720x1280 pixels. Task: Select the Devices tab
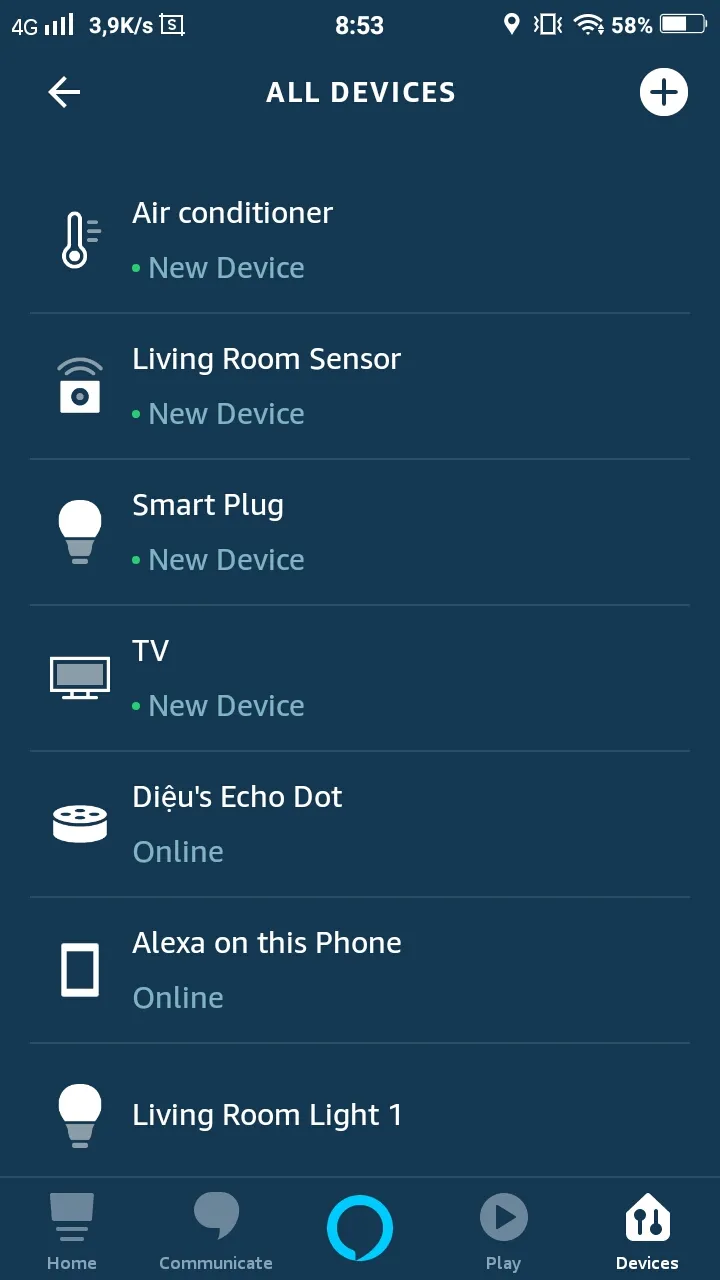[647, 1228]
